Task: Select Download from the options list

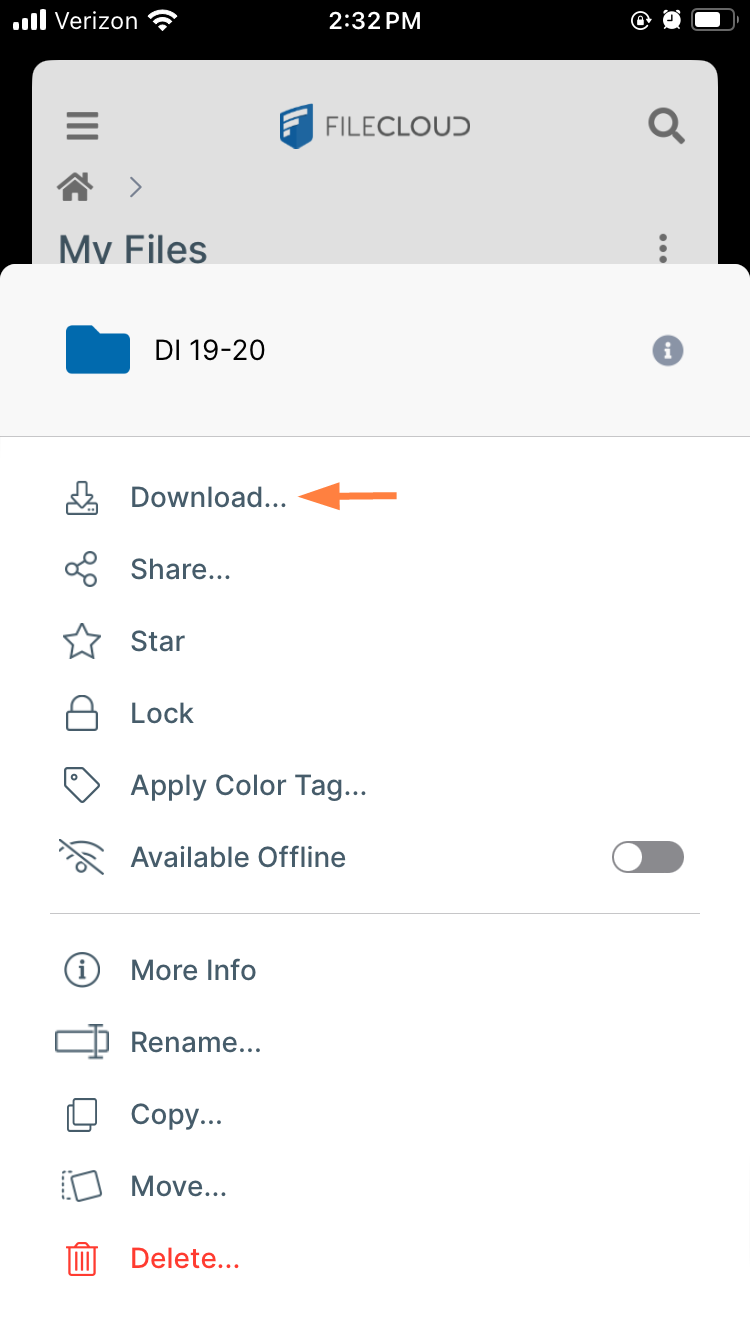Action: [208, 497]
